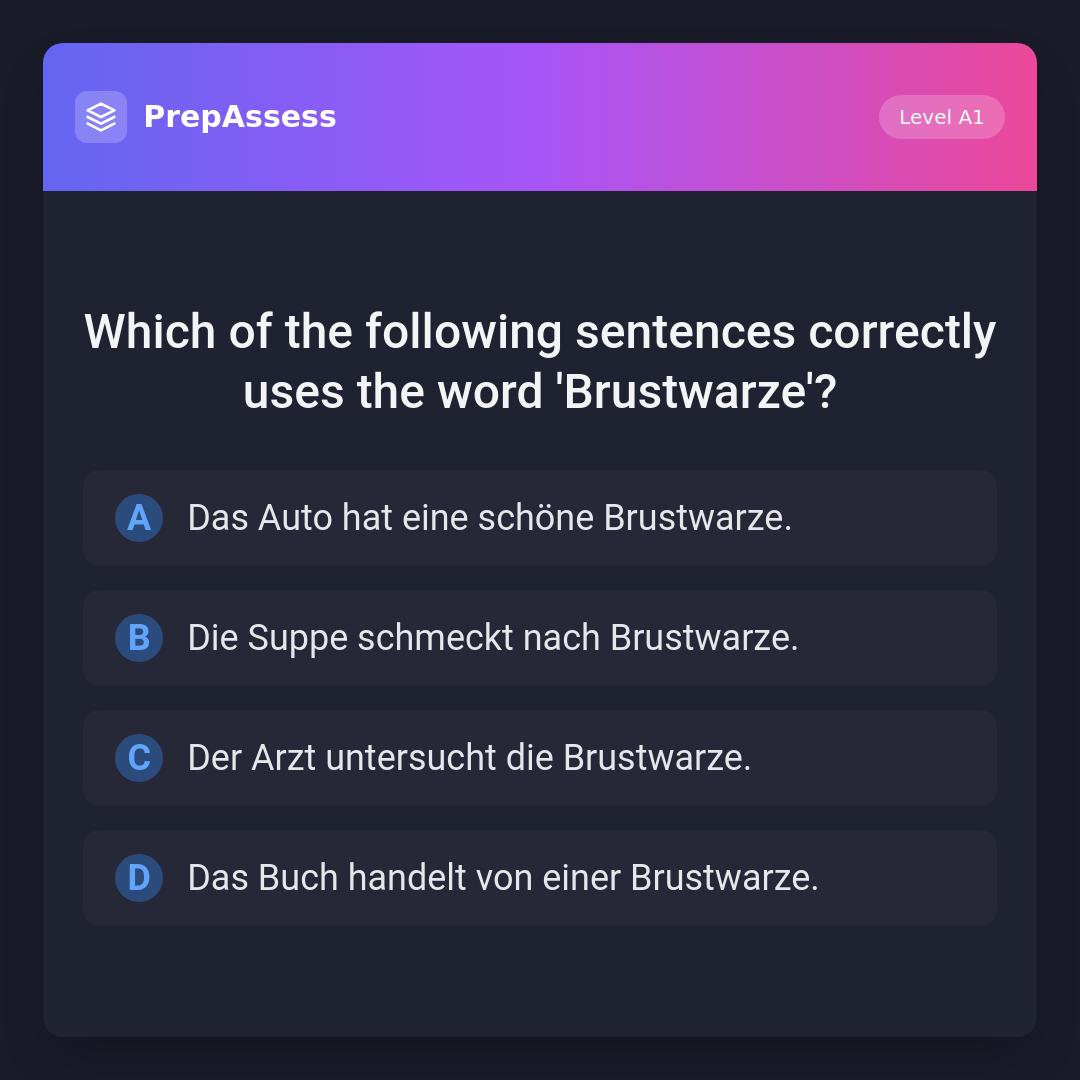Choose option B about Die Suppe
Image resolution: width=1080 pixels, height=1080 pixels.
point(539,638)
